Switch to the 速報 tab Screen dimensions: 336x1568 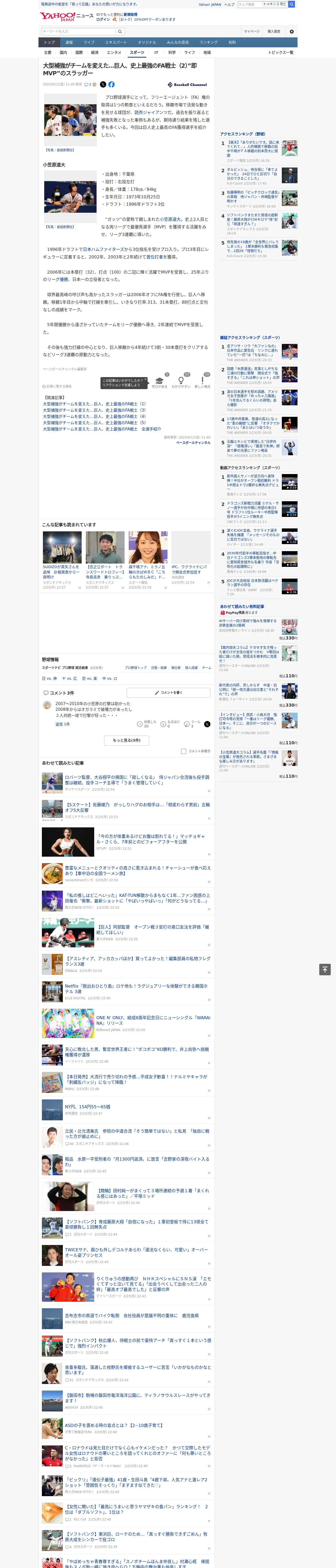pos(69,43)
